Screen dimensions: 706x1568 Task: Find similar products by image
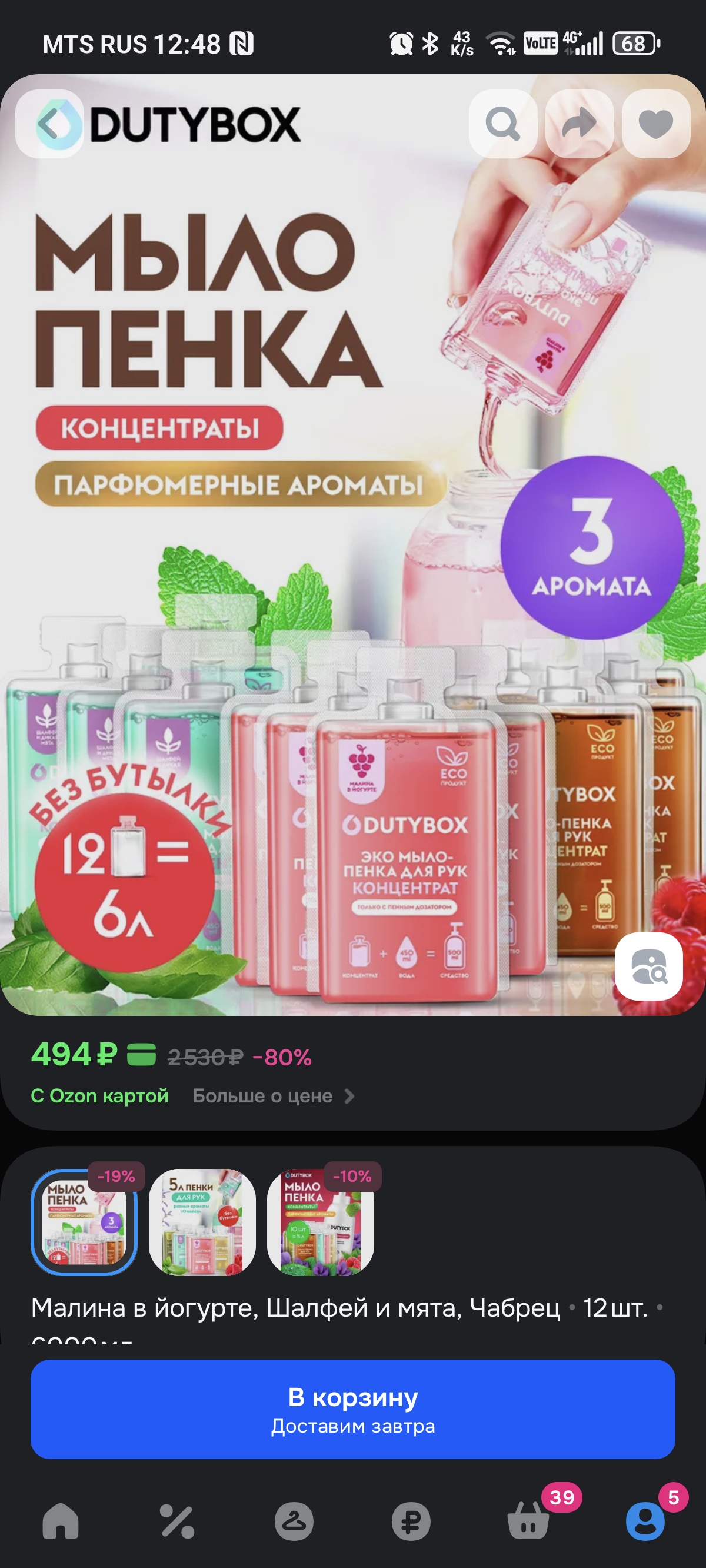(x=649, y=966)
